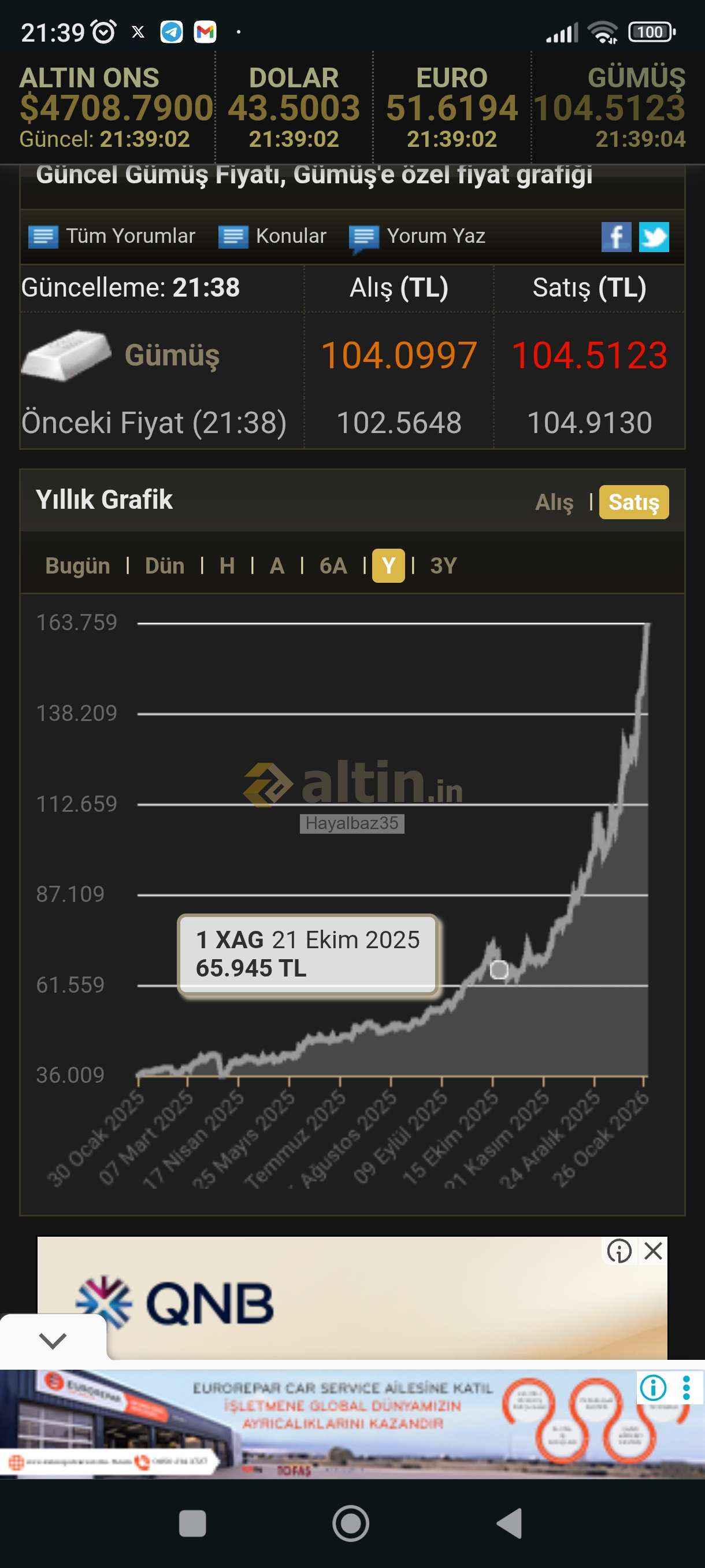Open the DOLAR rate ticker
Viewport: 705px width, 1568px height.
[x=294, y=108]
